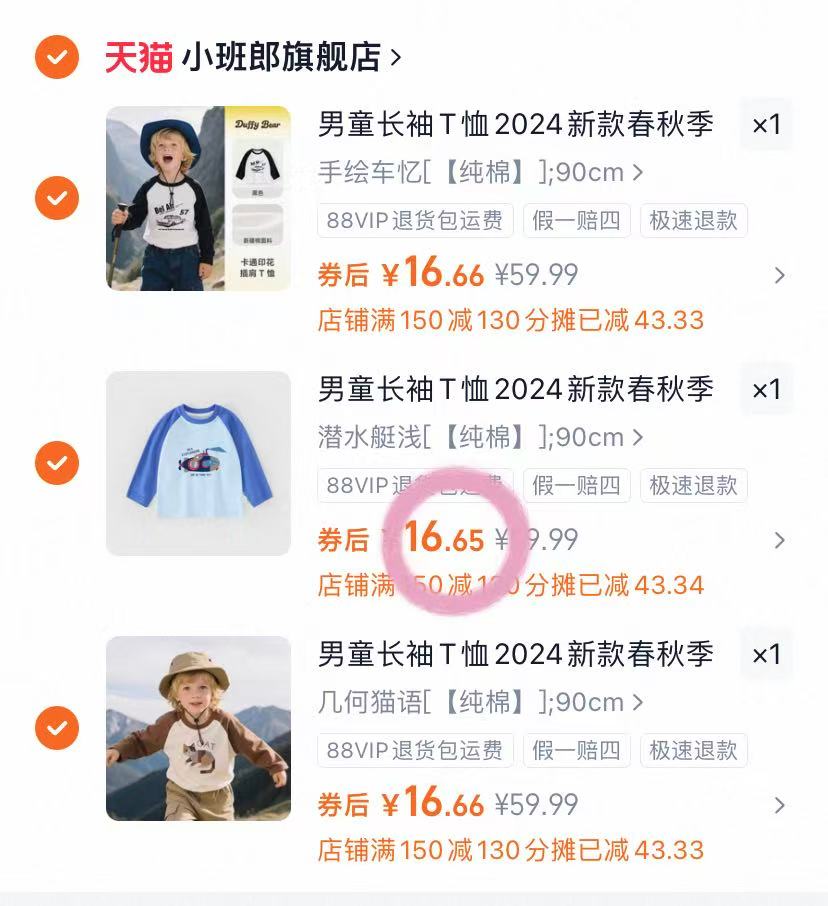Change the 潜水艇浅 90cm variant selection
The width and height of the screenshot is (828, 906).
click(480, 438)
